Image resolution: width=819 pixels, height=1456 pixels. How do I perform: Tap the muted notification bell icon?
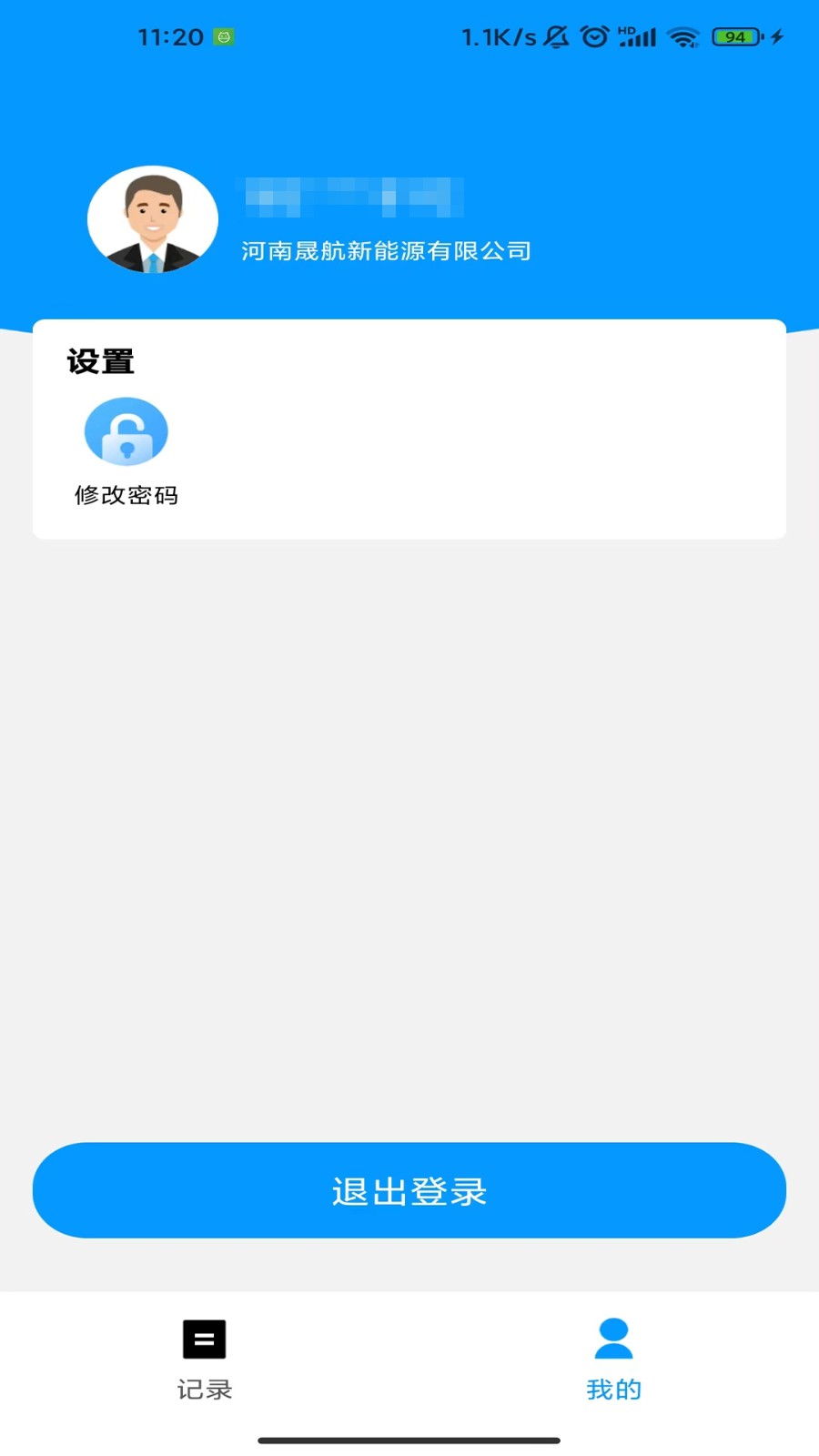[556, 37]
